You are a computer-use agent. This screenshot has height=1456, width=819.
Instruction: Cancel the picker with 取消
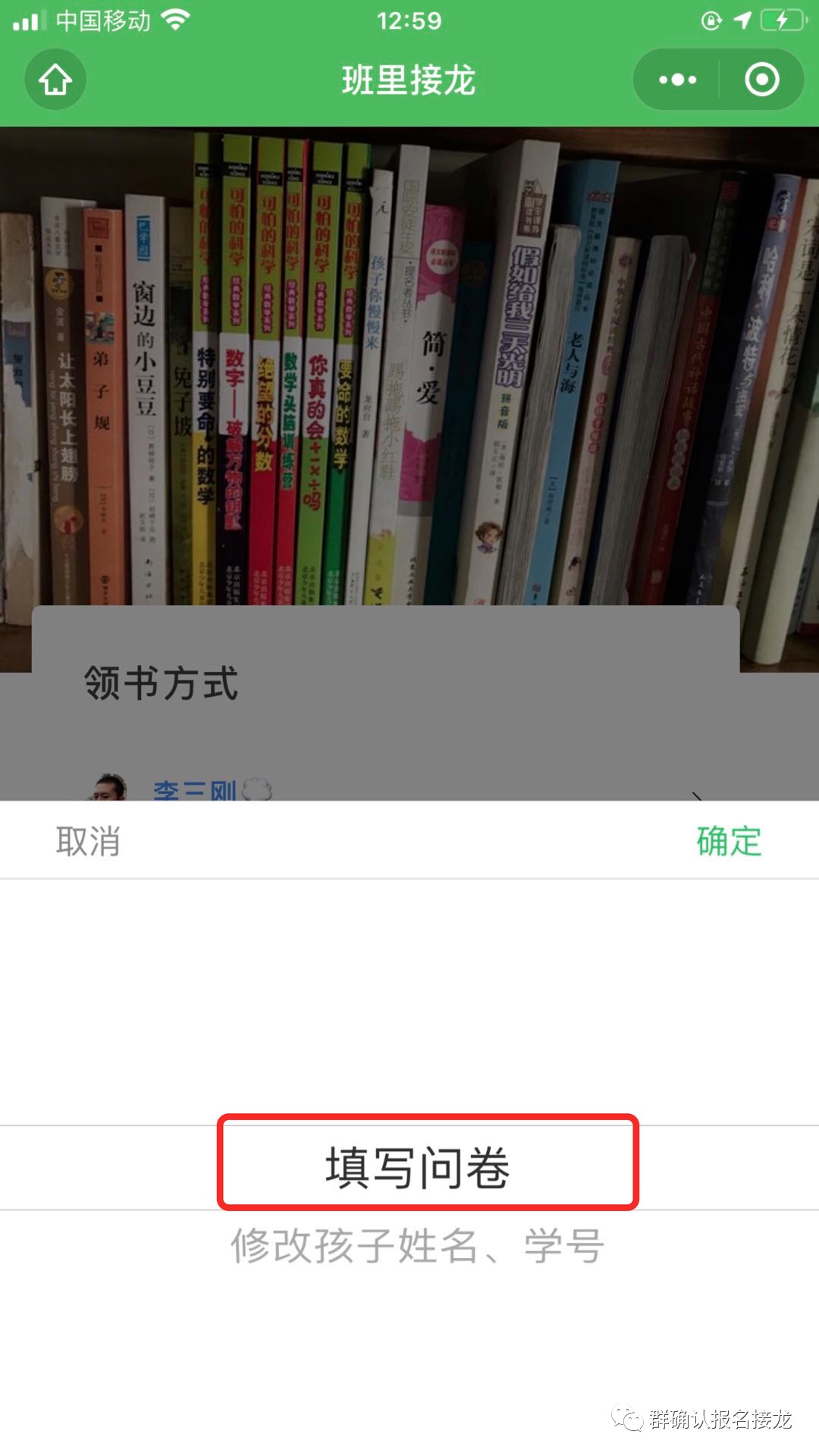(x=88, y=841)
